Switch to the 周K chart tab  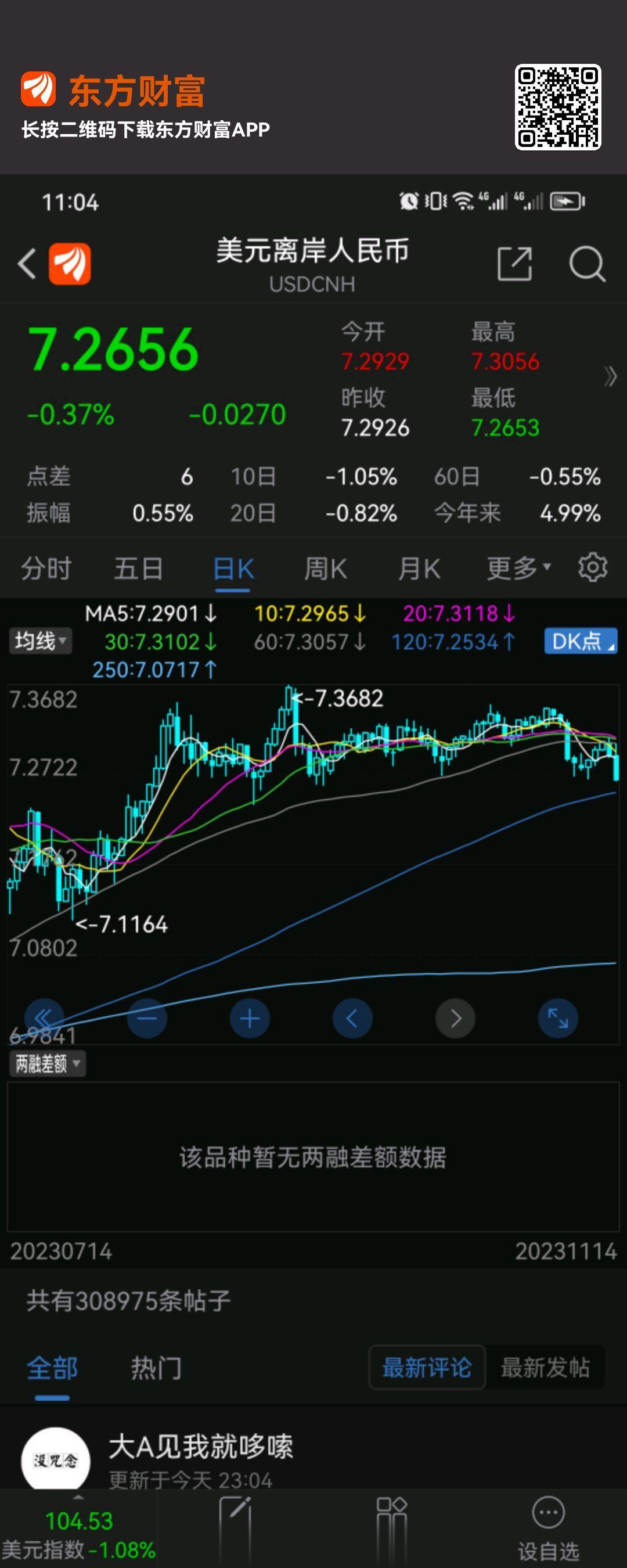326,568
